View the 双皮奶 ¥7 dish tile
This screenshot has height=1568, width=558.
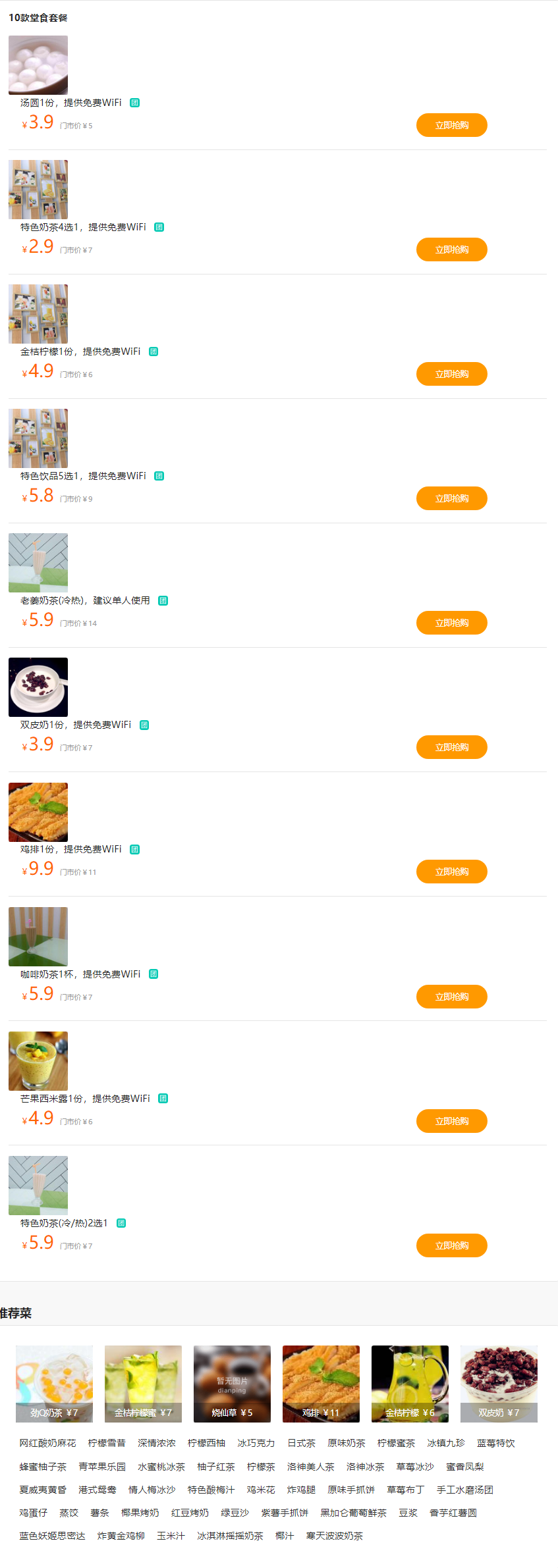(499, 1384)
